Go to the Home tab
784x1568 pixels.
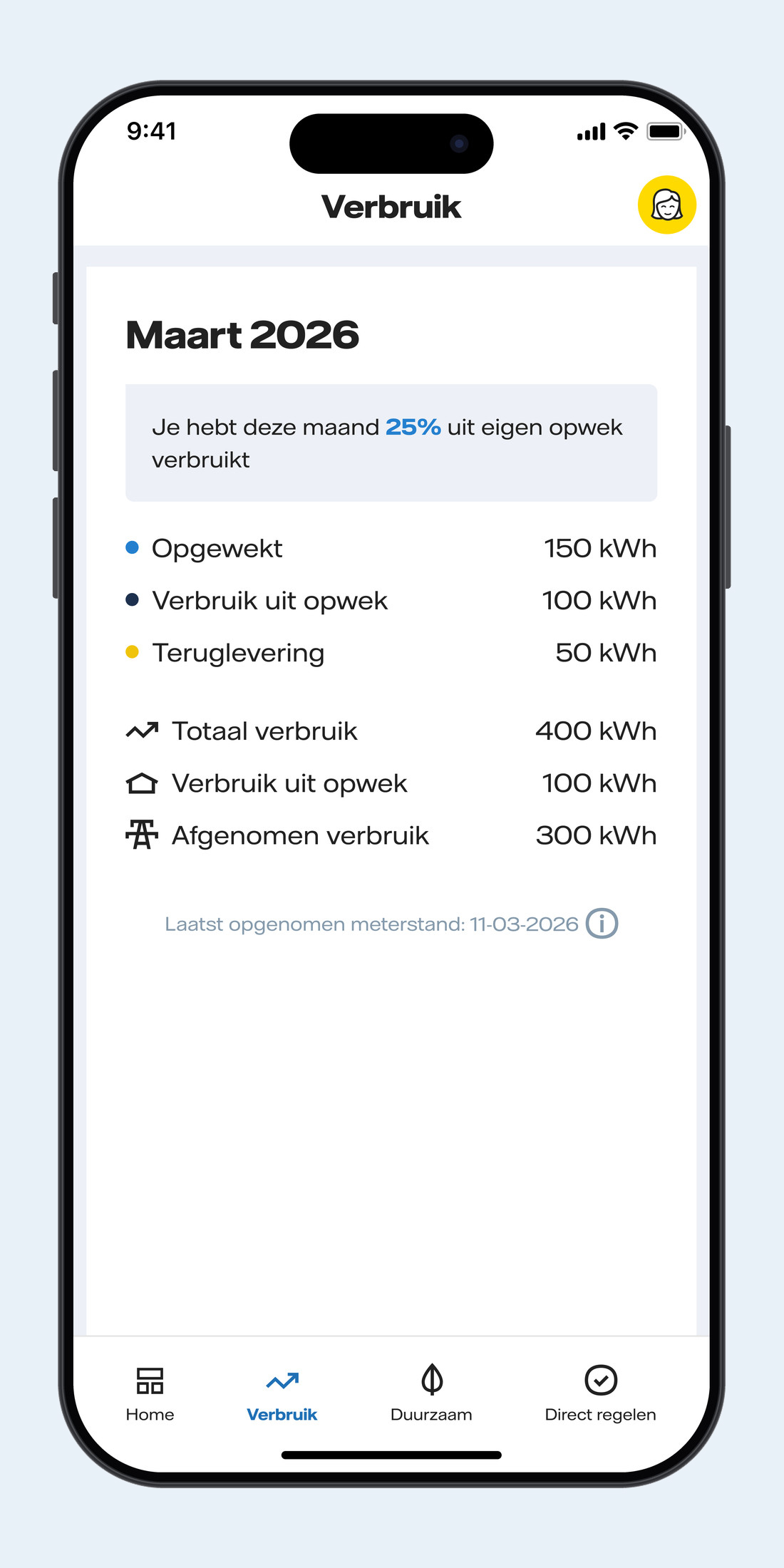pyautogui.click(x=150, y=1394)
